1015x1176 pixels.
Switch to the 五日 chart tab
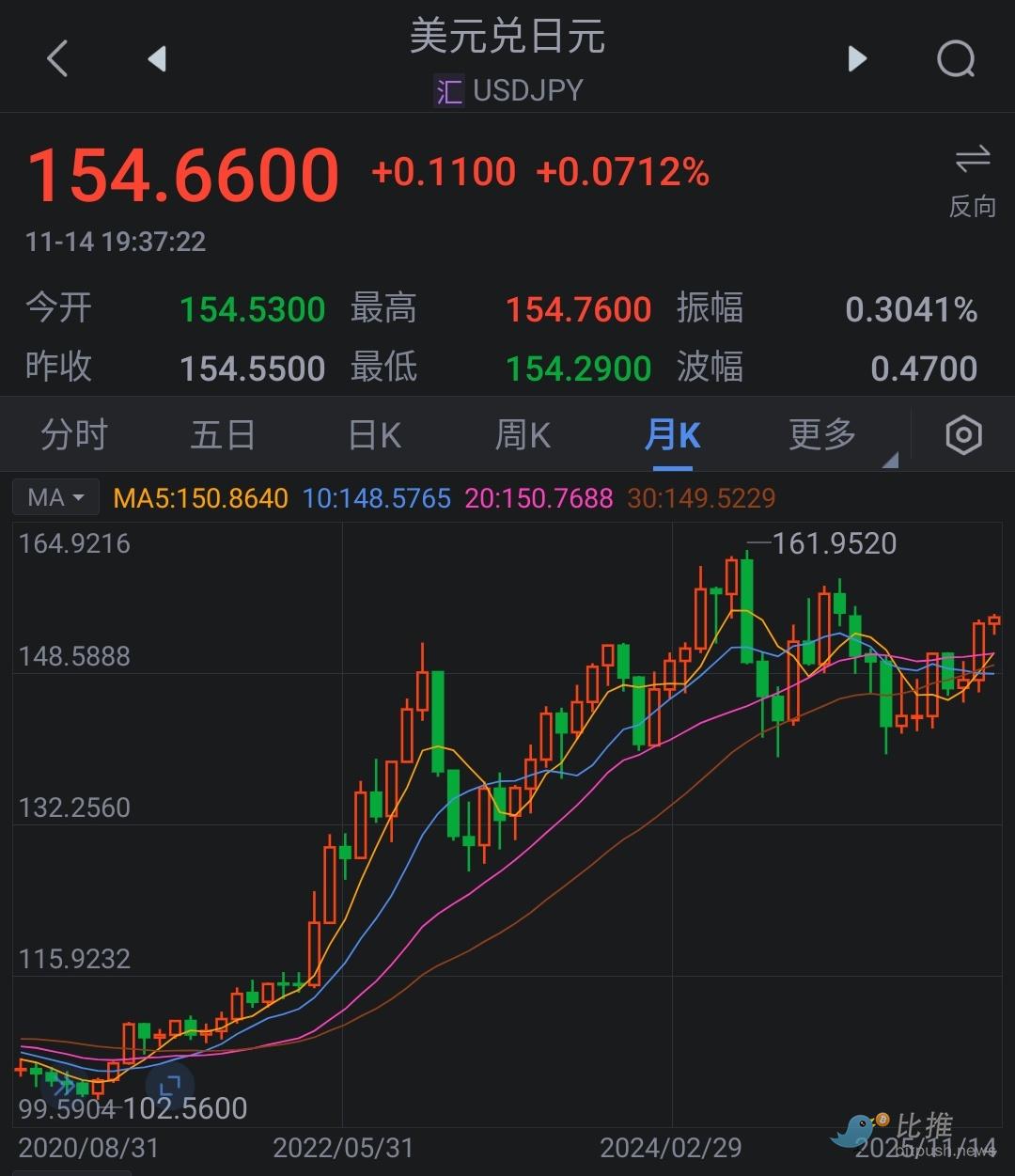point(223,435)
